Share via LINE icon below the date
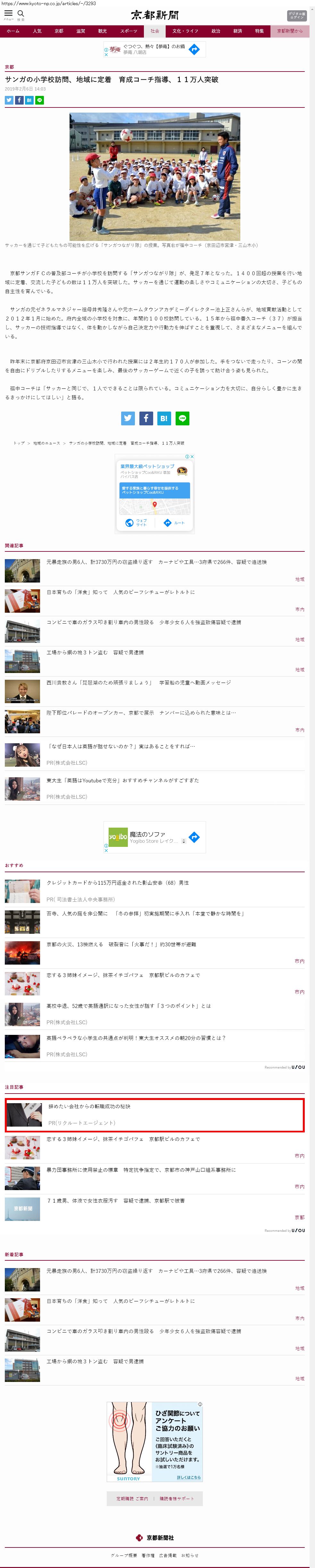Screen dimensions: 315x1568 click(39, 100)
